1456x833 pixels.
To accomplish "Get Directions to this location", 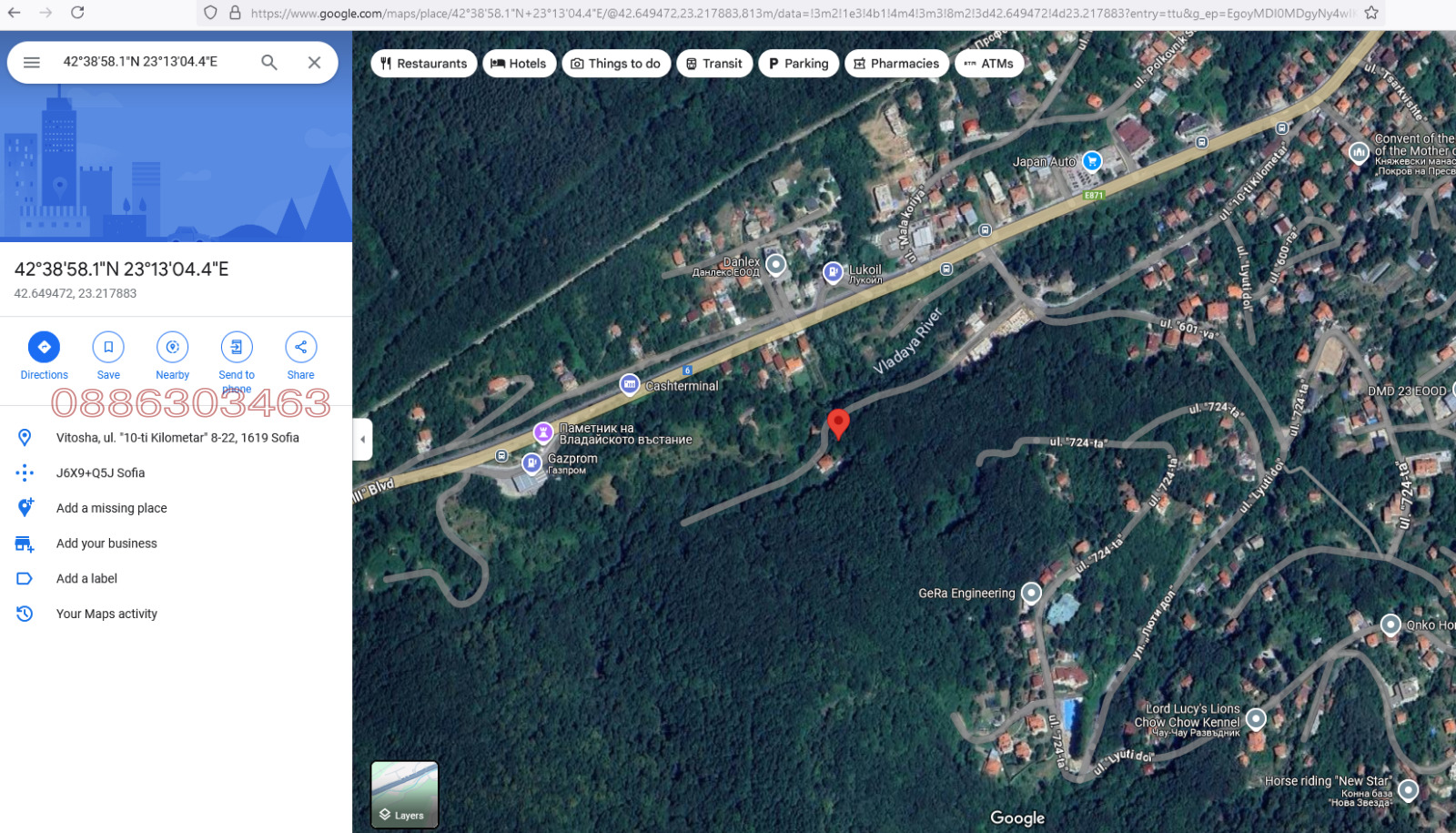I will pyautogui.click(x=44, y=347).
